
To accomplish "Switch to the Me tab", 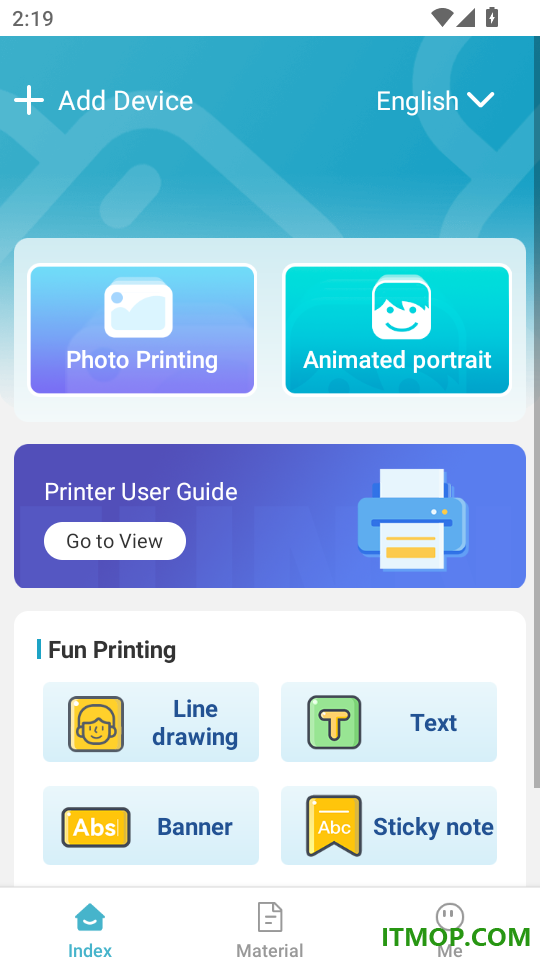I will (x=450, y=929).
